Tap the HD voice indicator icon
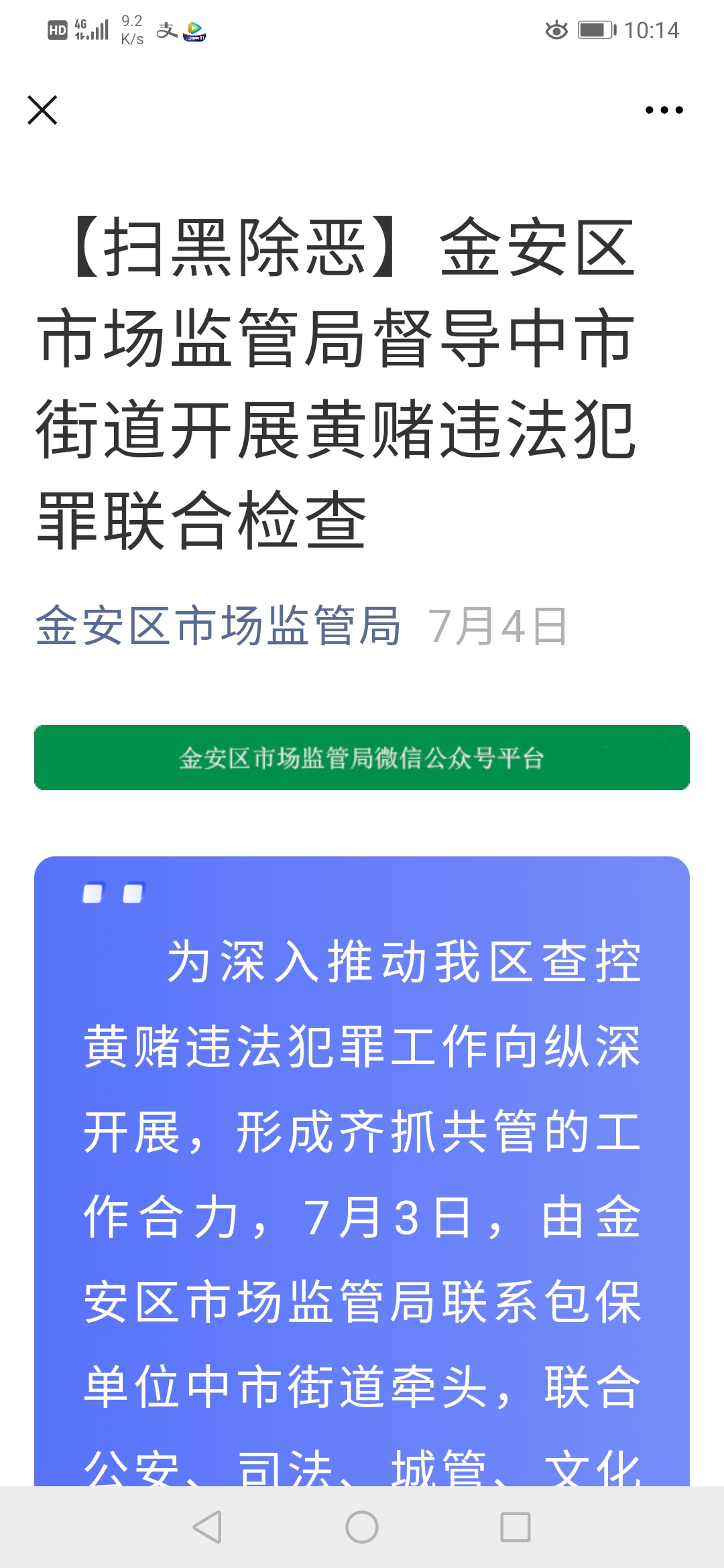This screenshot has height=1568, width=724. [56, 28]
